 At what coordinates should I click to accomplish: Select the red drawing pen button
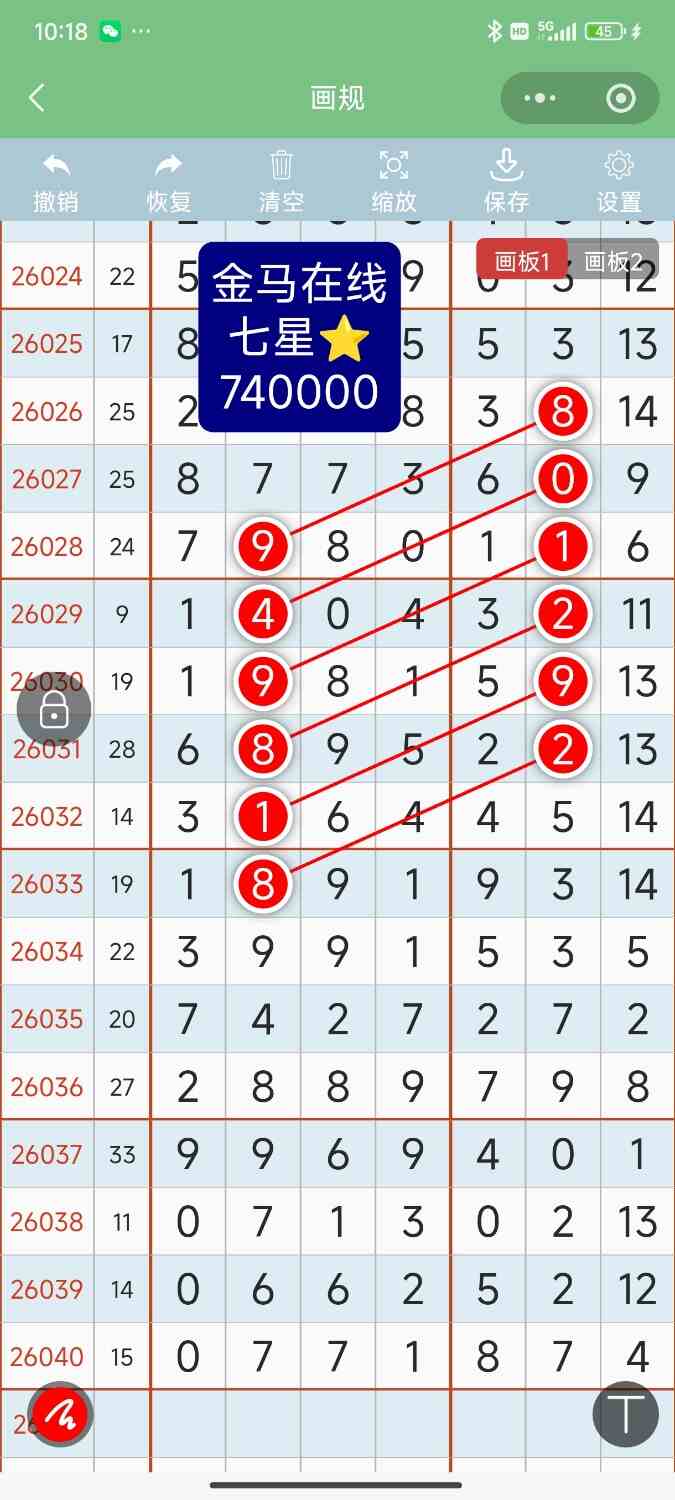(60, 1415)
